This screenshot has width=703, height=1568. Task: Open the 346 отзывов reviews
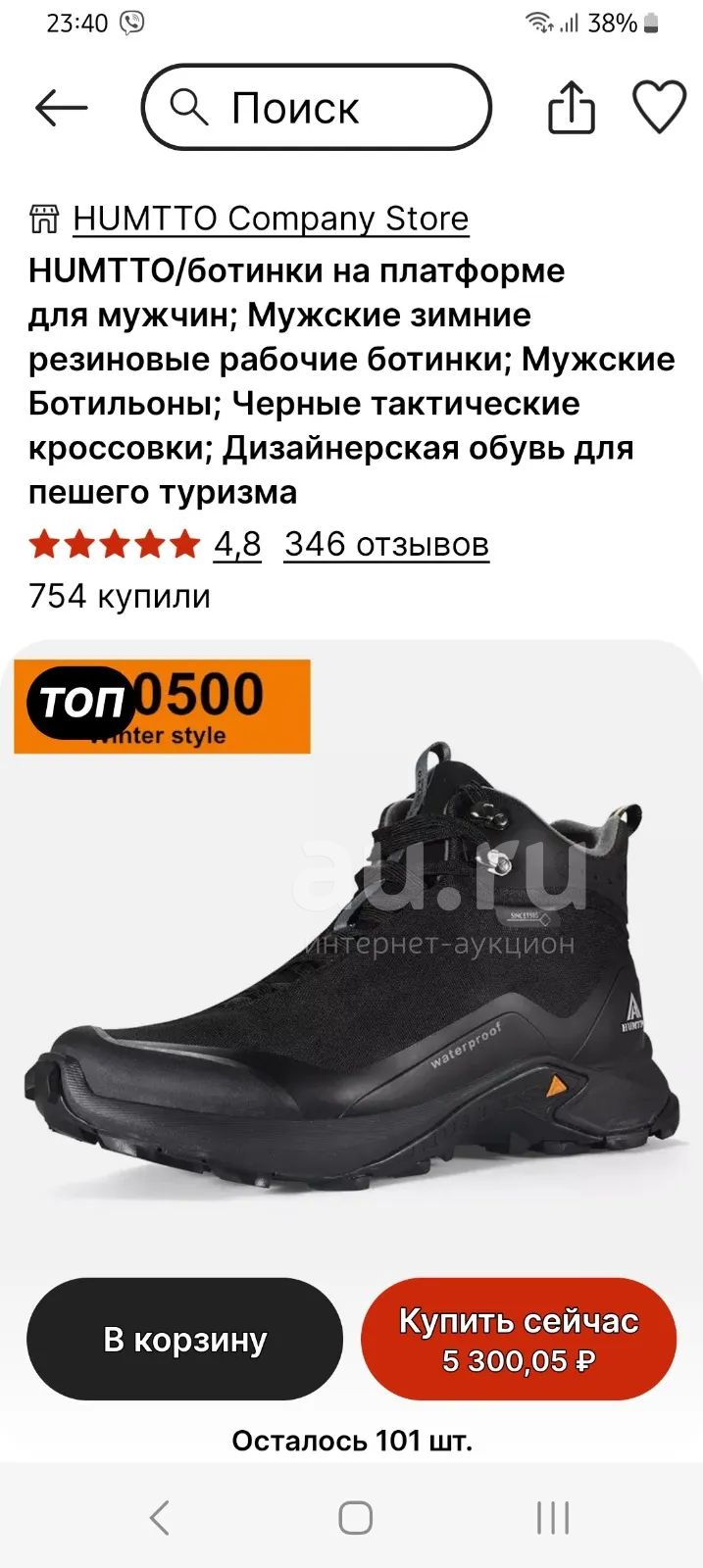point(386,544)
